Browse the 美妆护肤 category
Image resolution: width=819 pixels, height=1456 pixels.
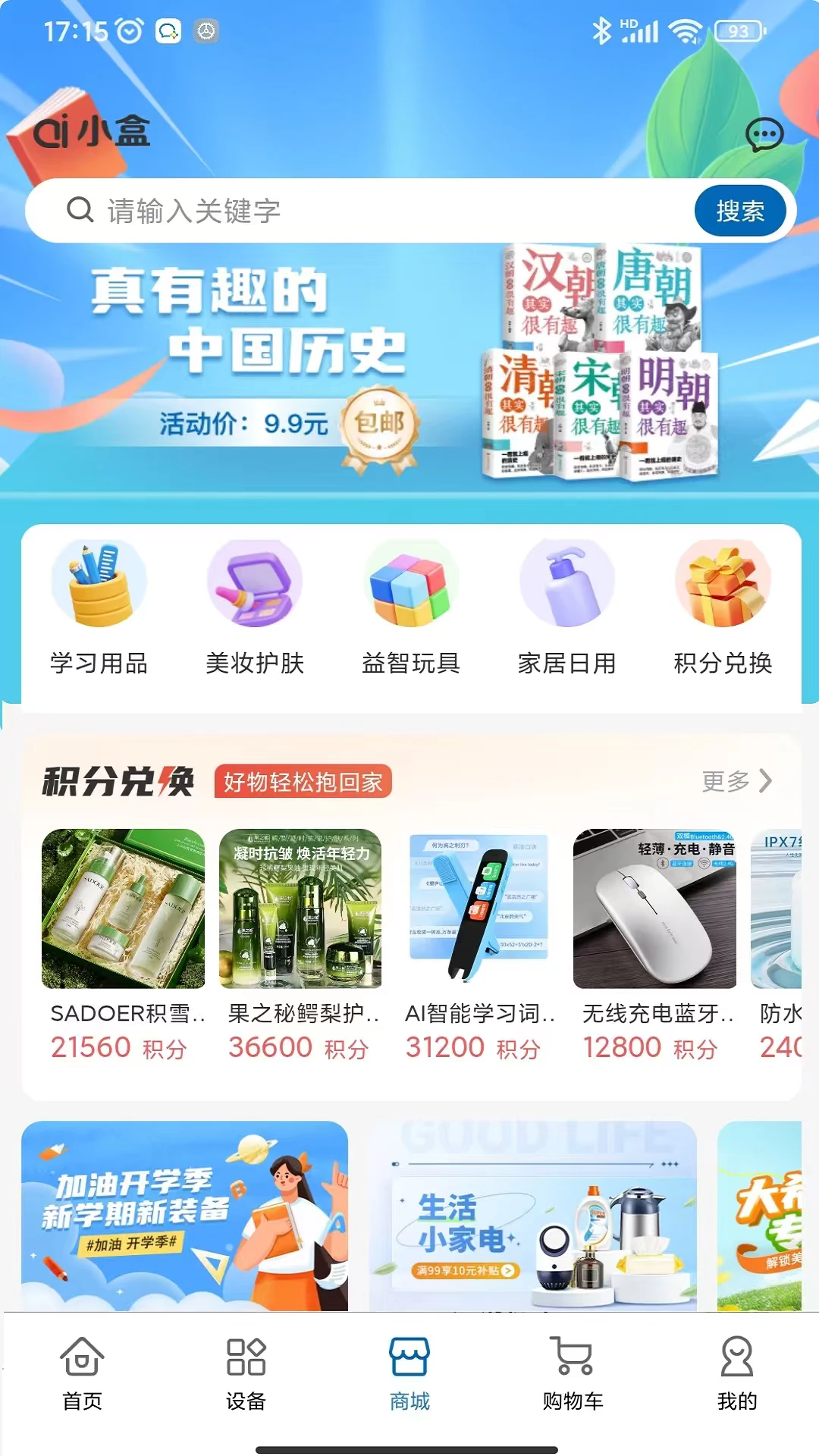pos(255,607)
